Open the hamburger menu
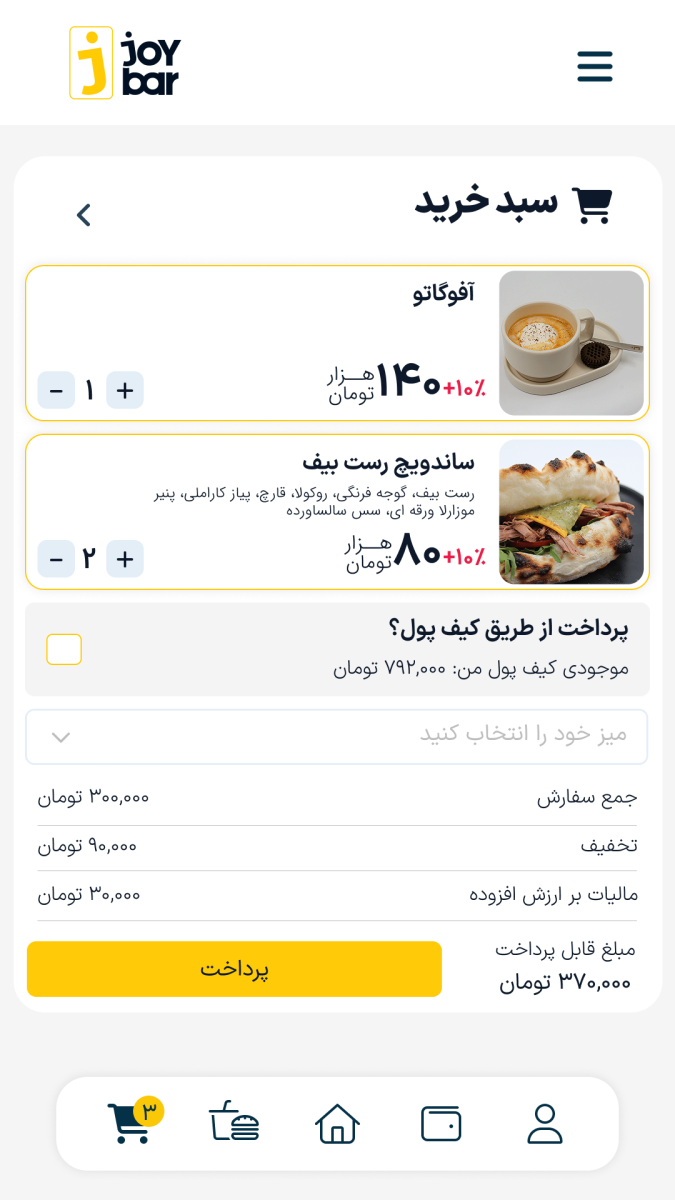The image size is (675, 1200). pos(594,66)
